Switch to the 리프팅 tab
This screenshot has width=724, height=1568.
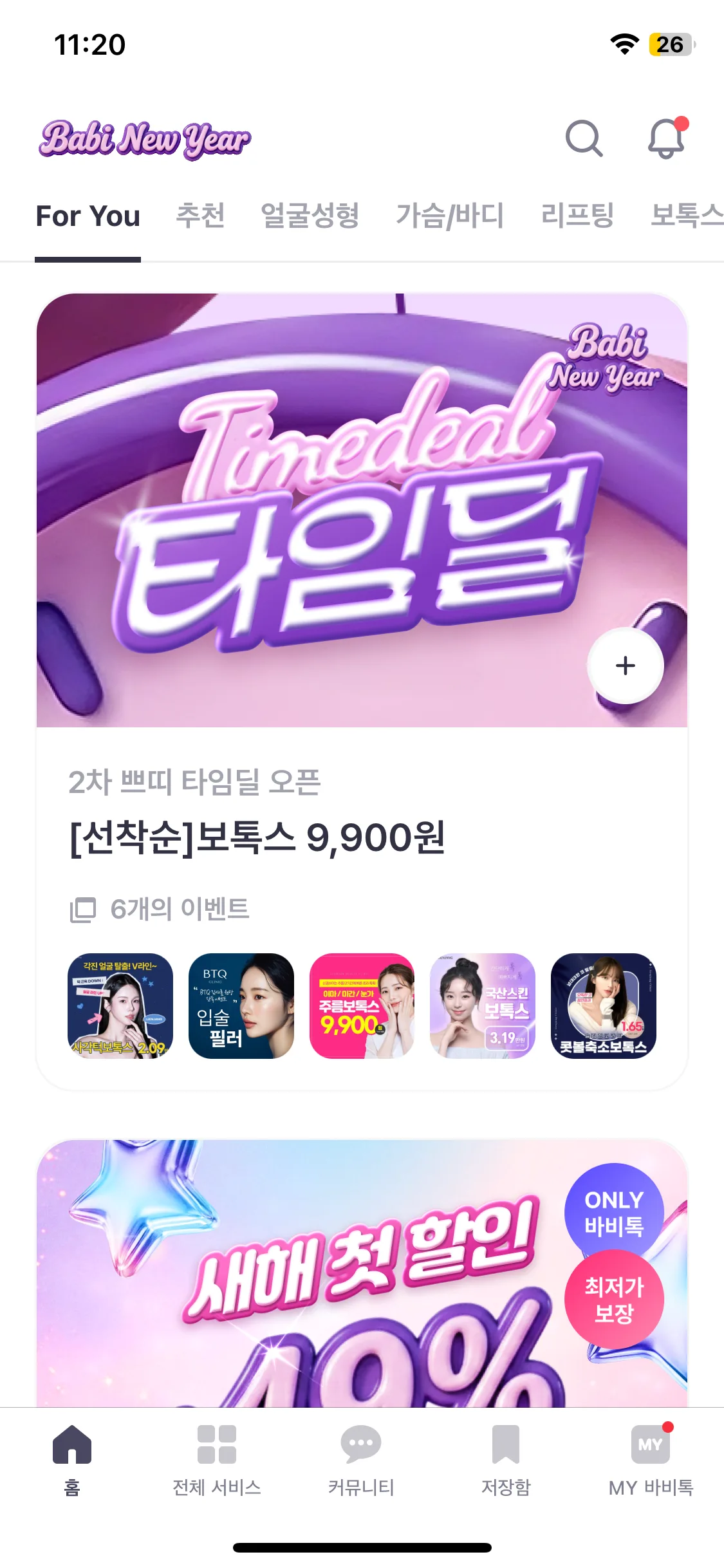[577, 216]
